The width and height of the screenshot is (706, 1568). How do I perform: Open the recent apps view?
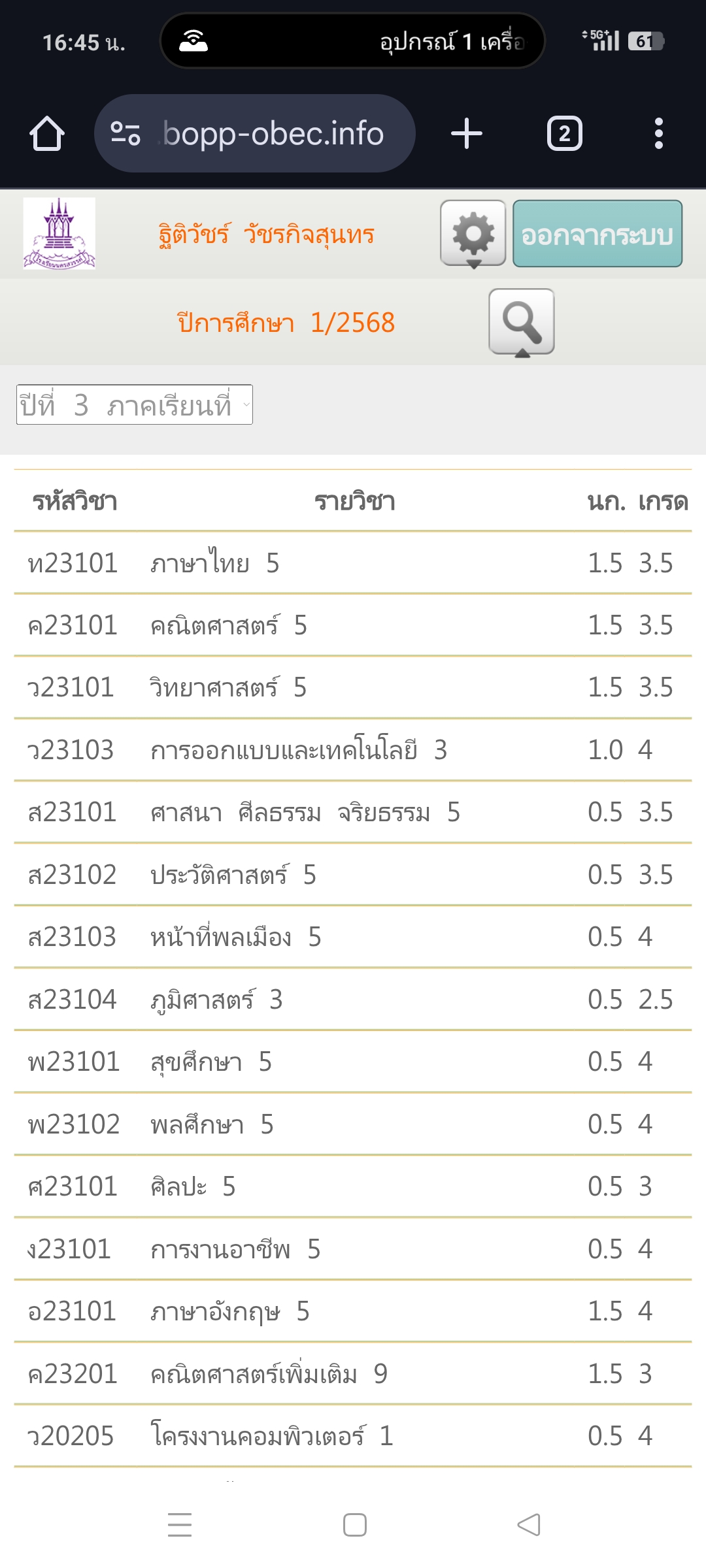[x=180, y=1525]
